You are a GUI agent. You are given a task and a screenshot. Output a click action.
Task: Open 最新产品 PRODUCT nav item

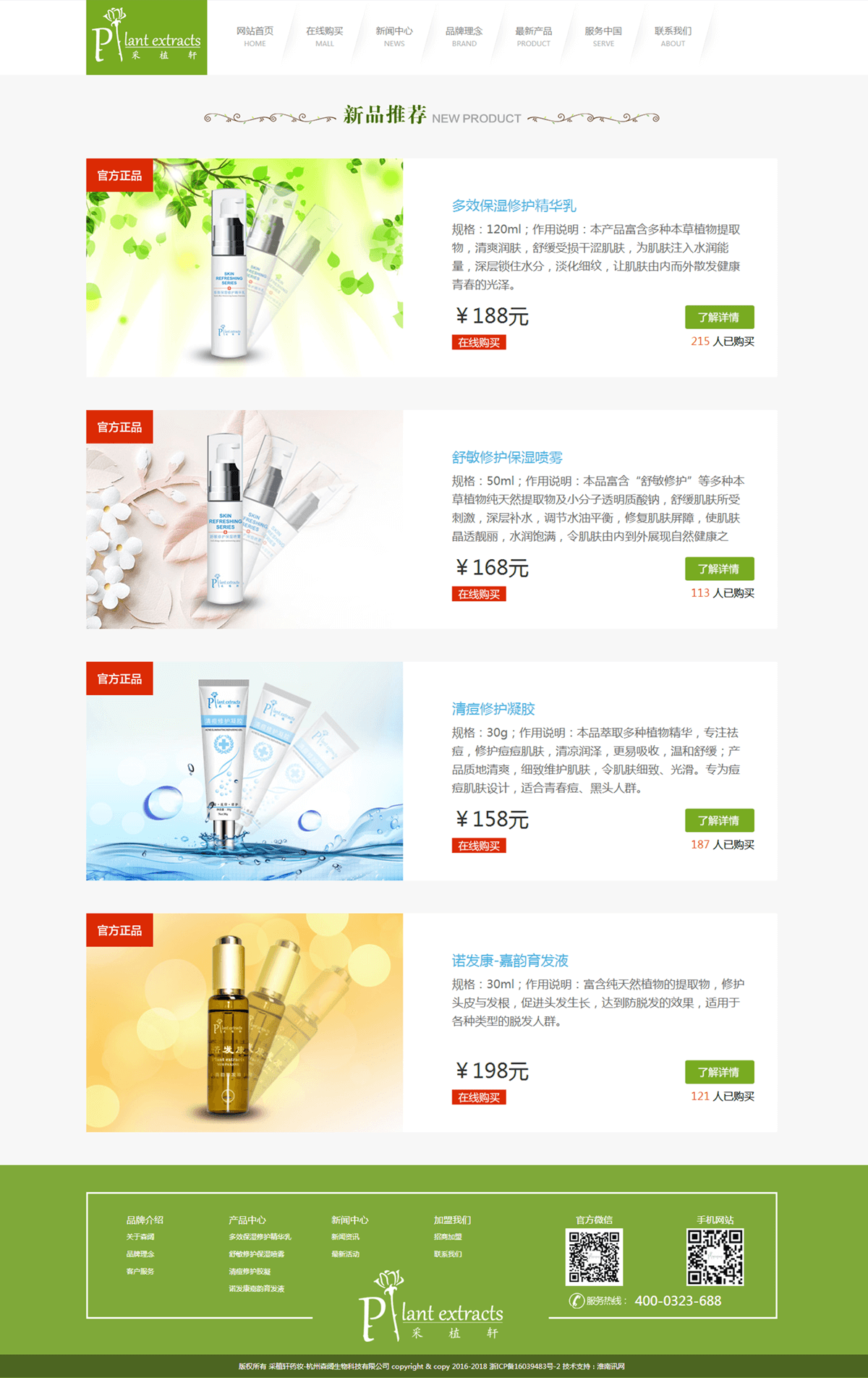coord(533,36)
